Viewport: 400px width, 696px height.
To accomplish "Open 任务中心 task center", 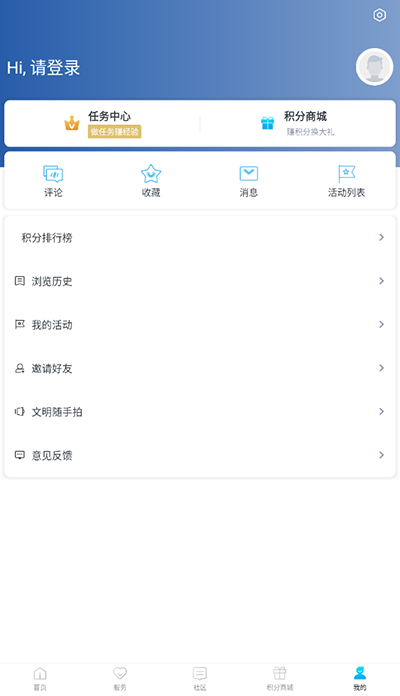I will tap(103, 123).
